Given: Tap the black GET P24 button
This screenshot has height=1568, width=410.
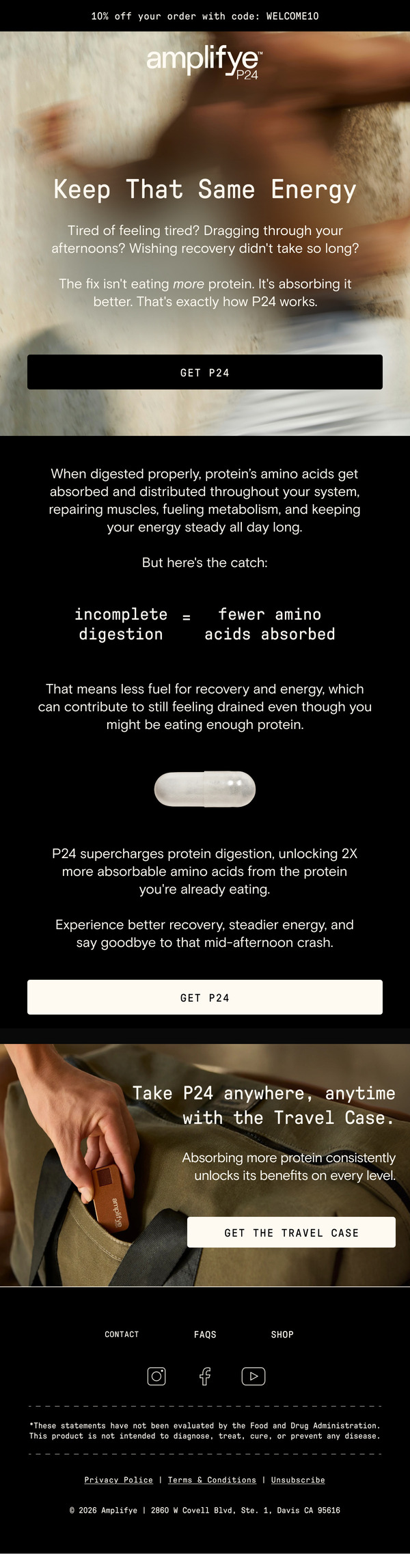Looking at the screenshot, I should click(x=205, y=372).
